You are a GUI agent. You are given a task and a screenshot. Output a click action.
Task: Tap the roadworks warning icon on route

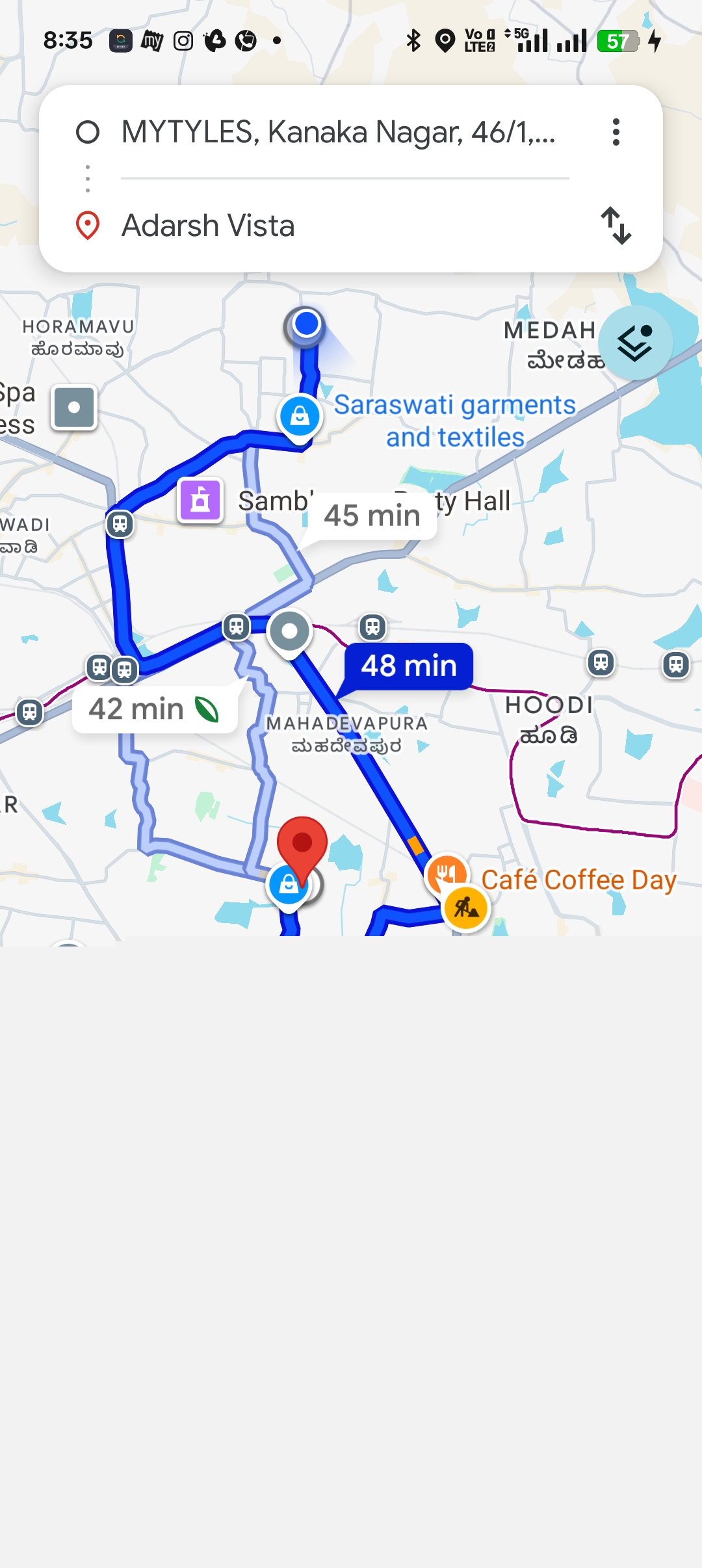coord(466,908)
